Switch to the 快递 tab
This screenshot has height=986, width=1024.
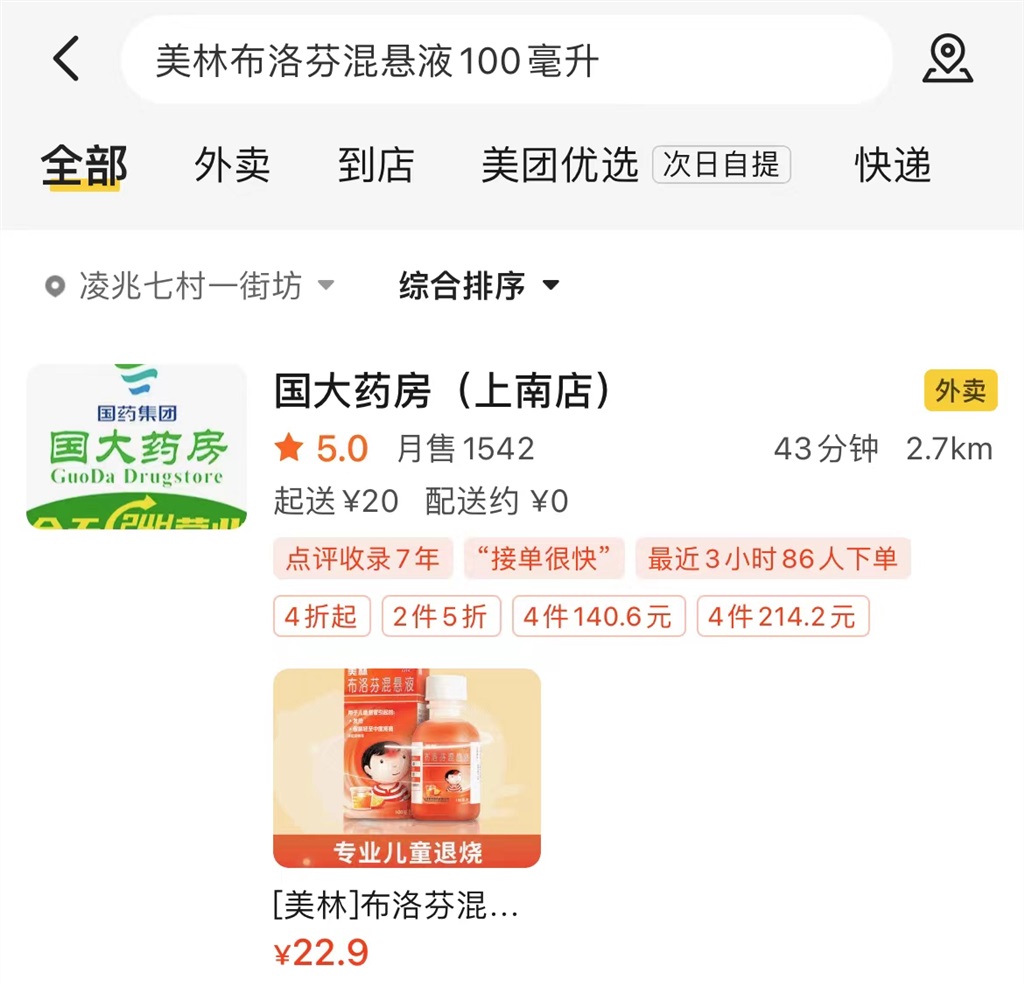tap(892, 165)
